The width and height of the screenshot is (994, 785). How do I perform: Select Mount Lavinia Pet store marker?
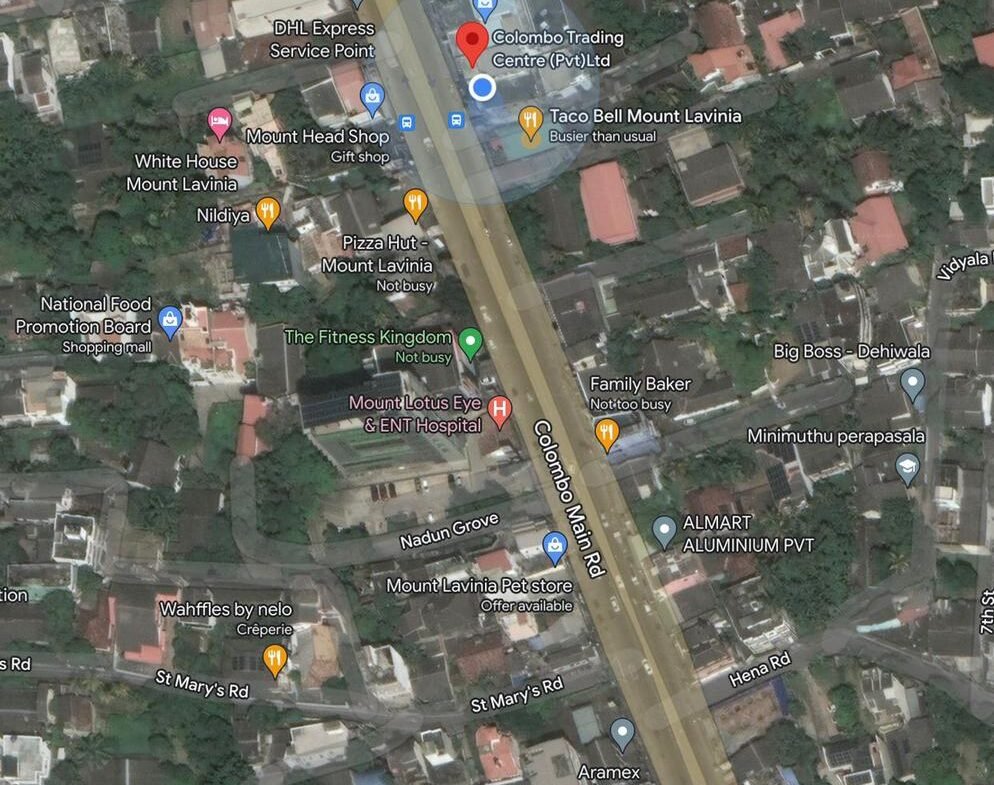555,547
